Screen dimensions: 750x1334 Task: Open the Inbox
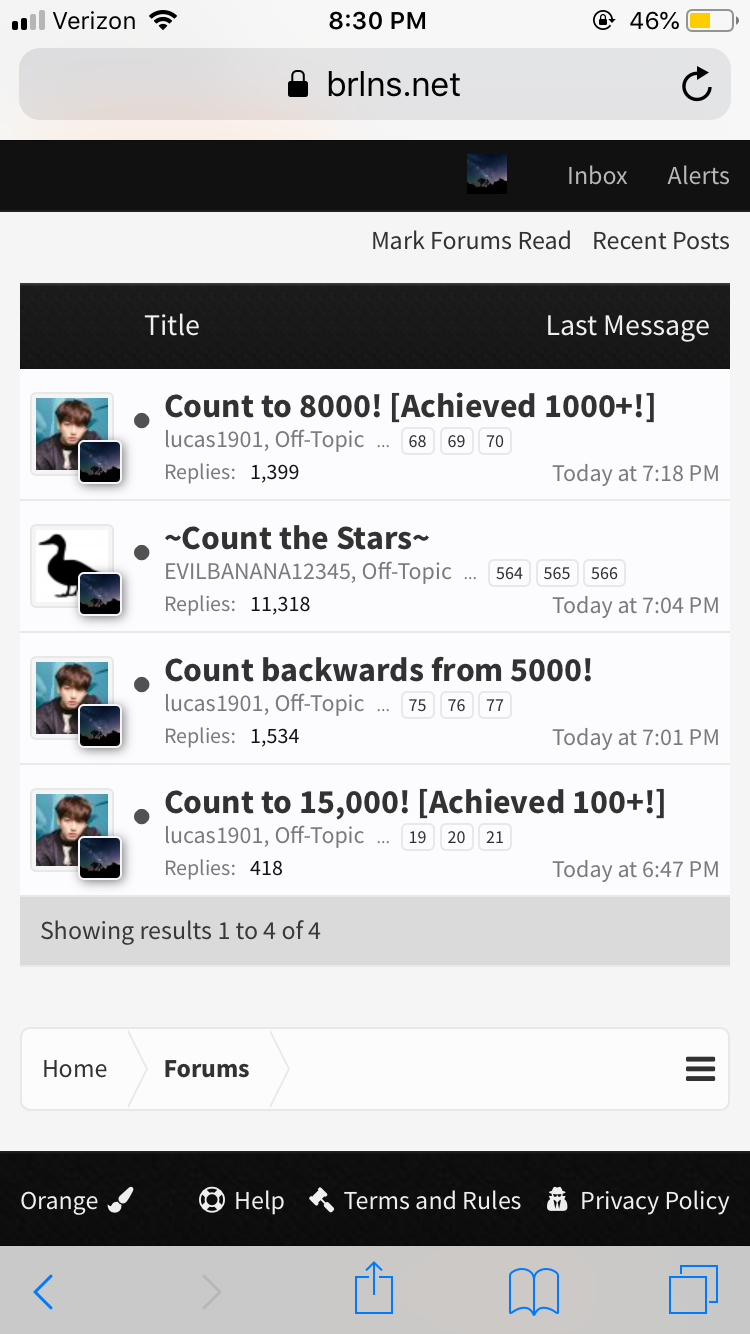click(x=597, y=175)
